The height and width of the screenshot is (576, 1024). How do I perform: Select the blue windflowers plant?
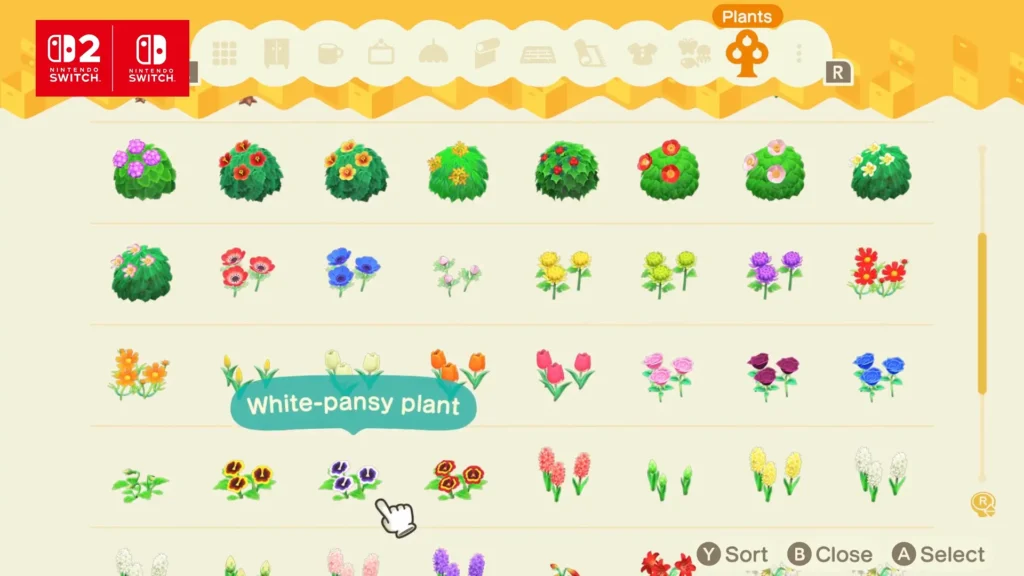[x=352, y=271]
